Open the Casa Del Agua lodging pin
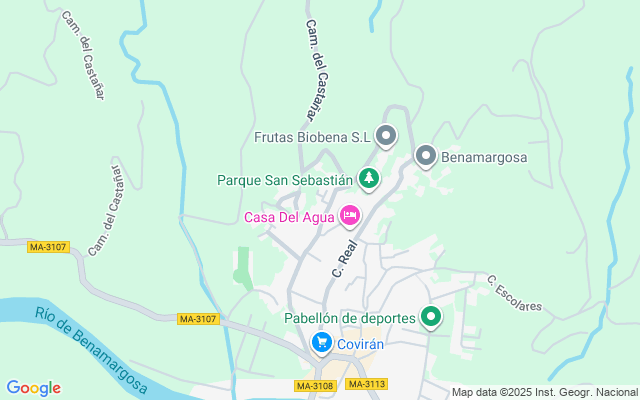The image size is (640, 400). [349, 214]
